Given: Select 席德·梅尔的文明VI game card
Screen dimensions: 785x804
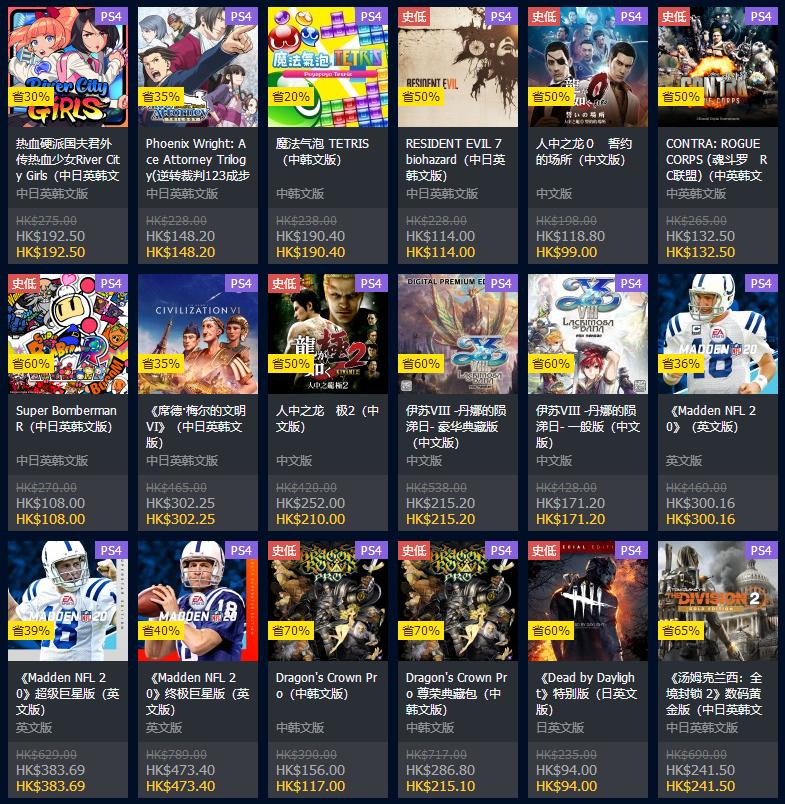Looking at the screenshot, I should (x=197, y=335).
